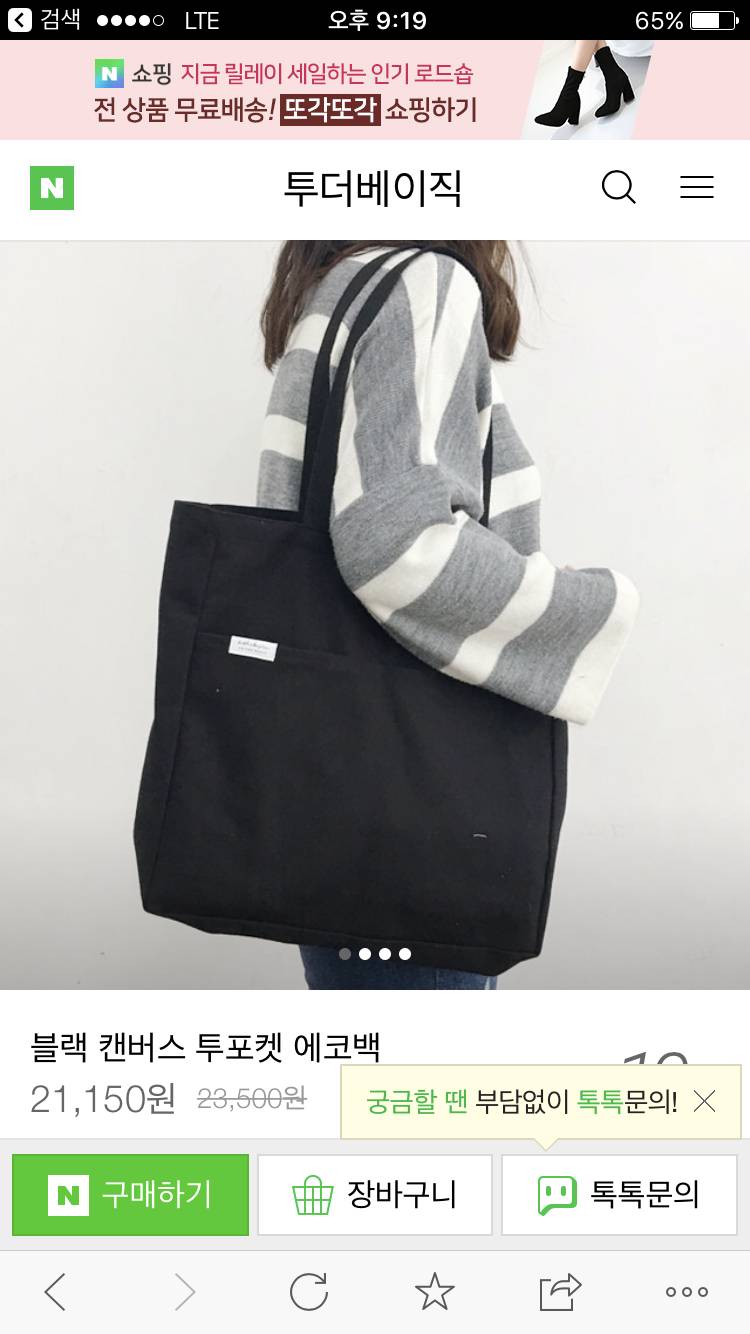Open the hamburger menu
750x1334 pixels.
pyautogui.click(x=697, y=188)
